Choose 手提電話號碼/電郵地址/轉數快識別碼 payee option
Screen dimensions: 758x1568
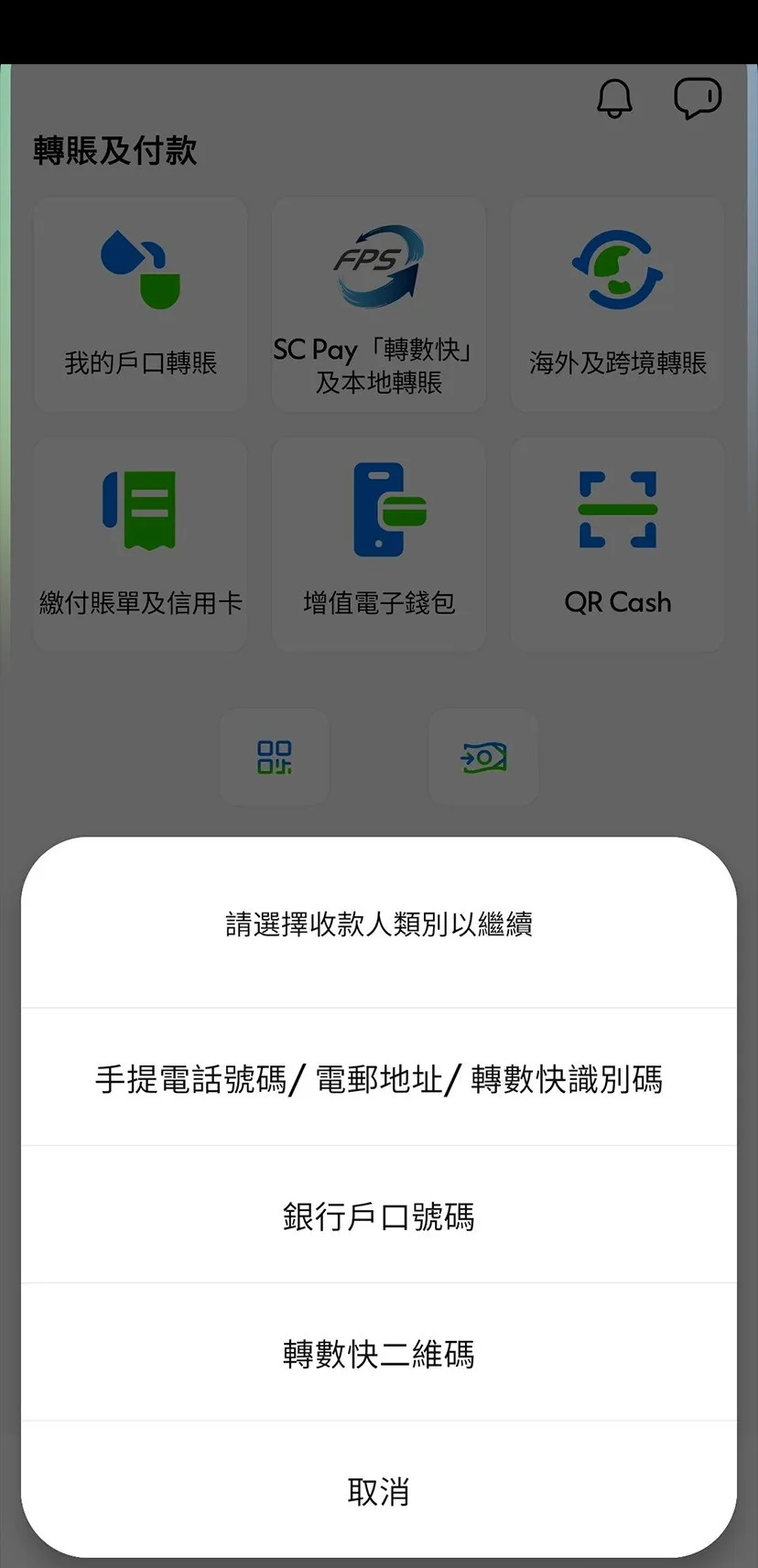pos(379,1080)
